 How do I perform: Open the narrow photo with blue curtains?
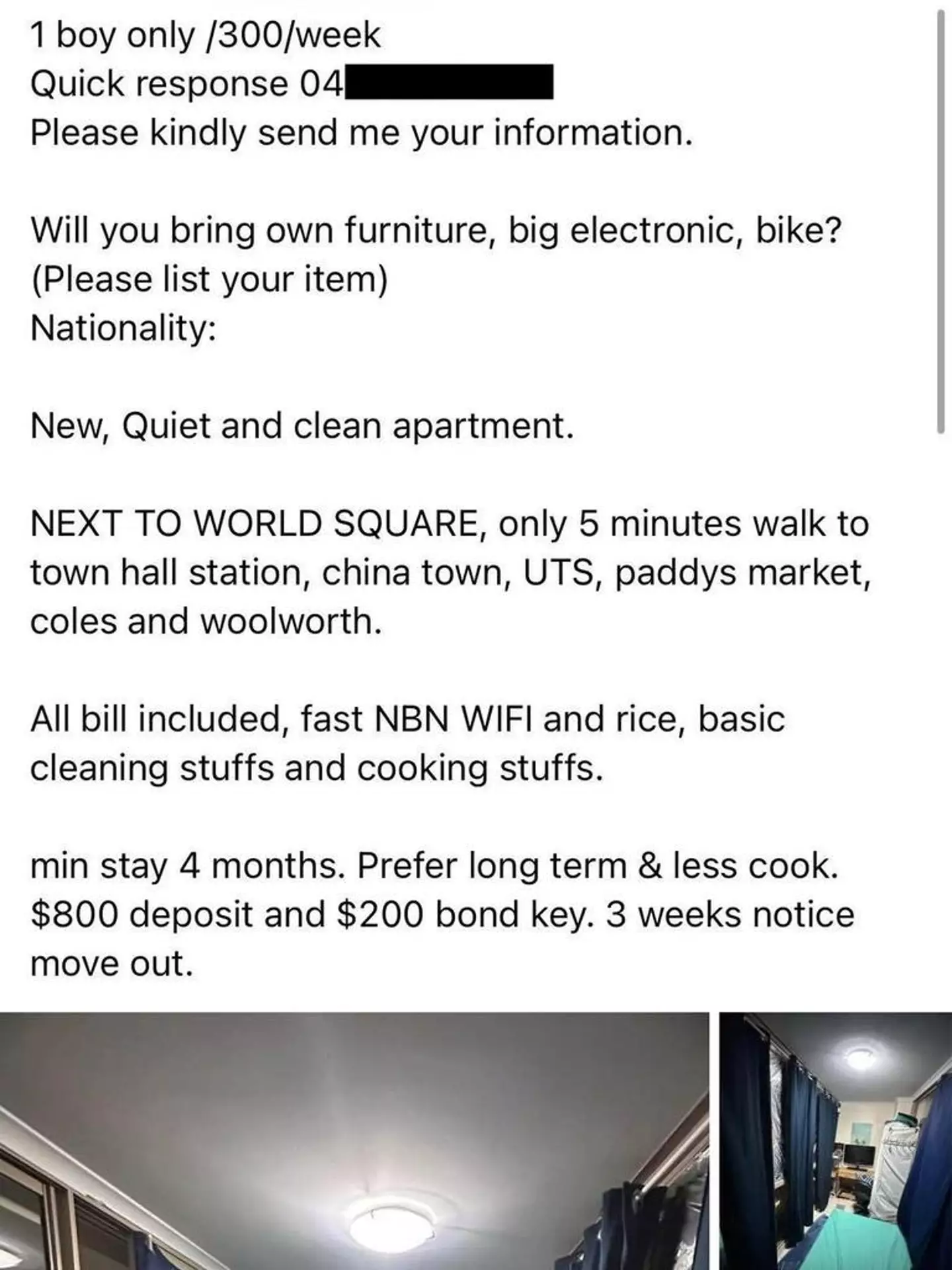pos(836,1140)
